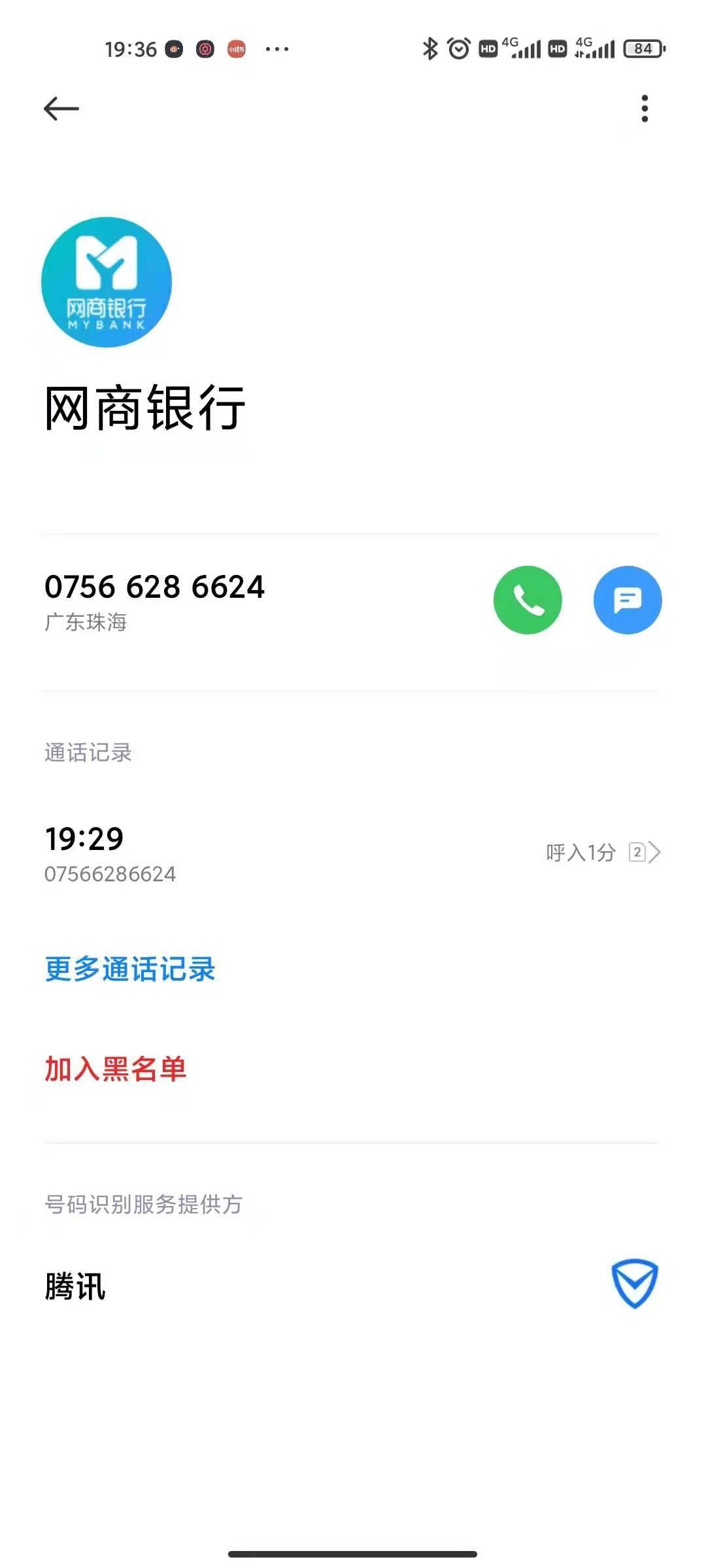
Task: Open the three-dot overflow menu
Action: [x=645, y=106]
